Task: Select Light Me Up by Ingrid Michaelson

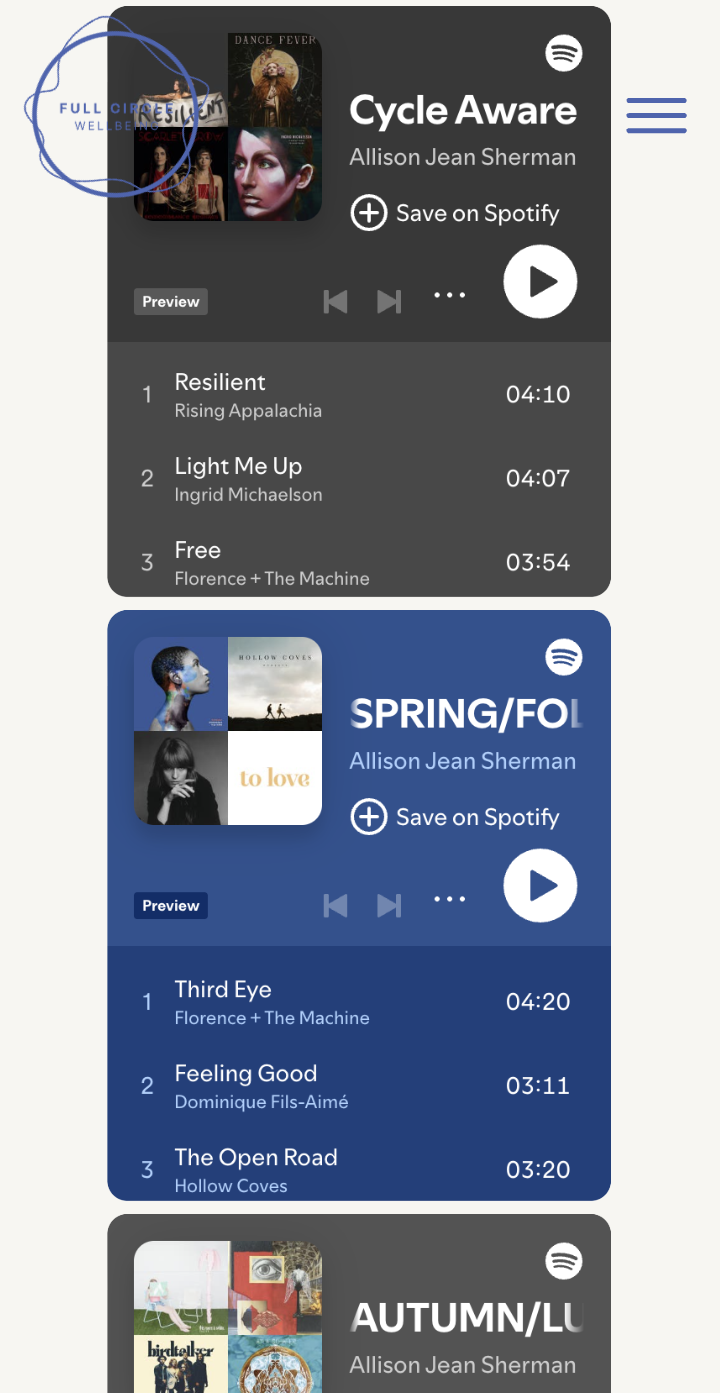Action: pos(238,467)
